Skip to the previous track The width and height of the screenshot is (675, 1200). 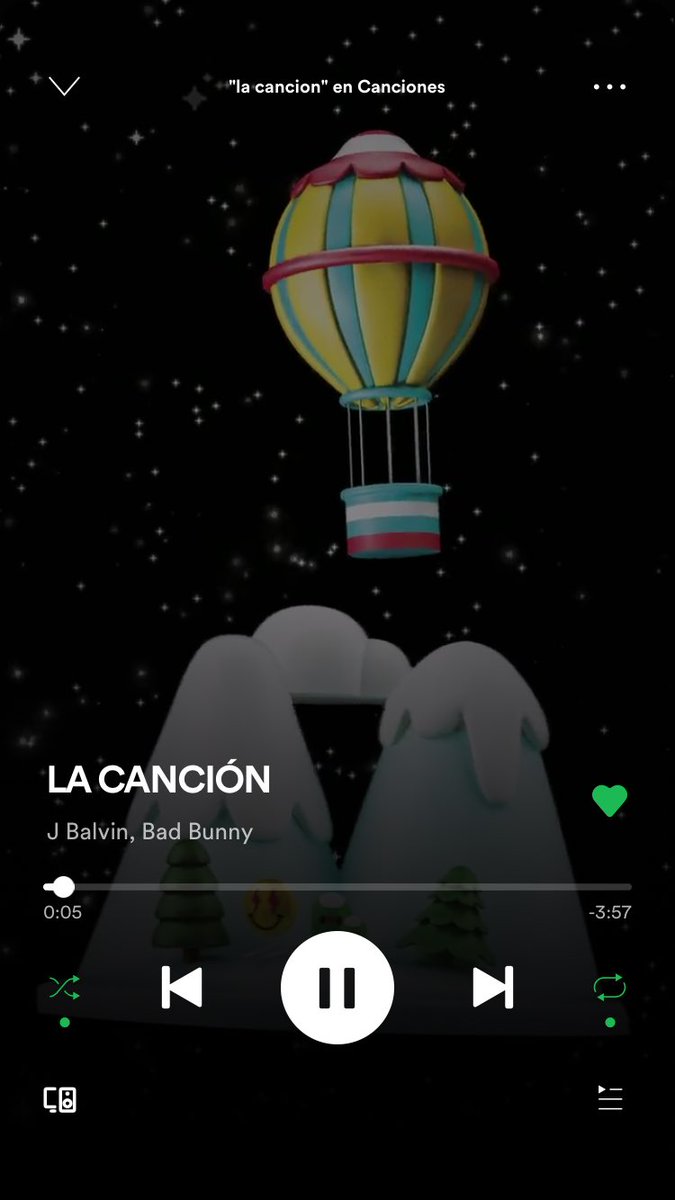[x=182, y=987]
